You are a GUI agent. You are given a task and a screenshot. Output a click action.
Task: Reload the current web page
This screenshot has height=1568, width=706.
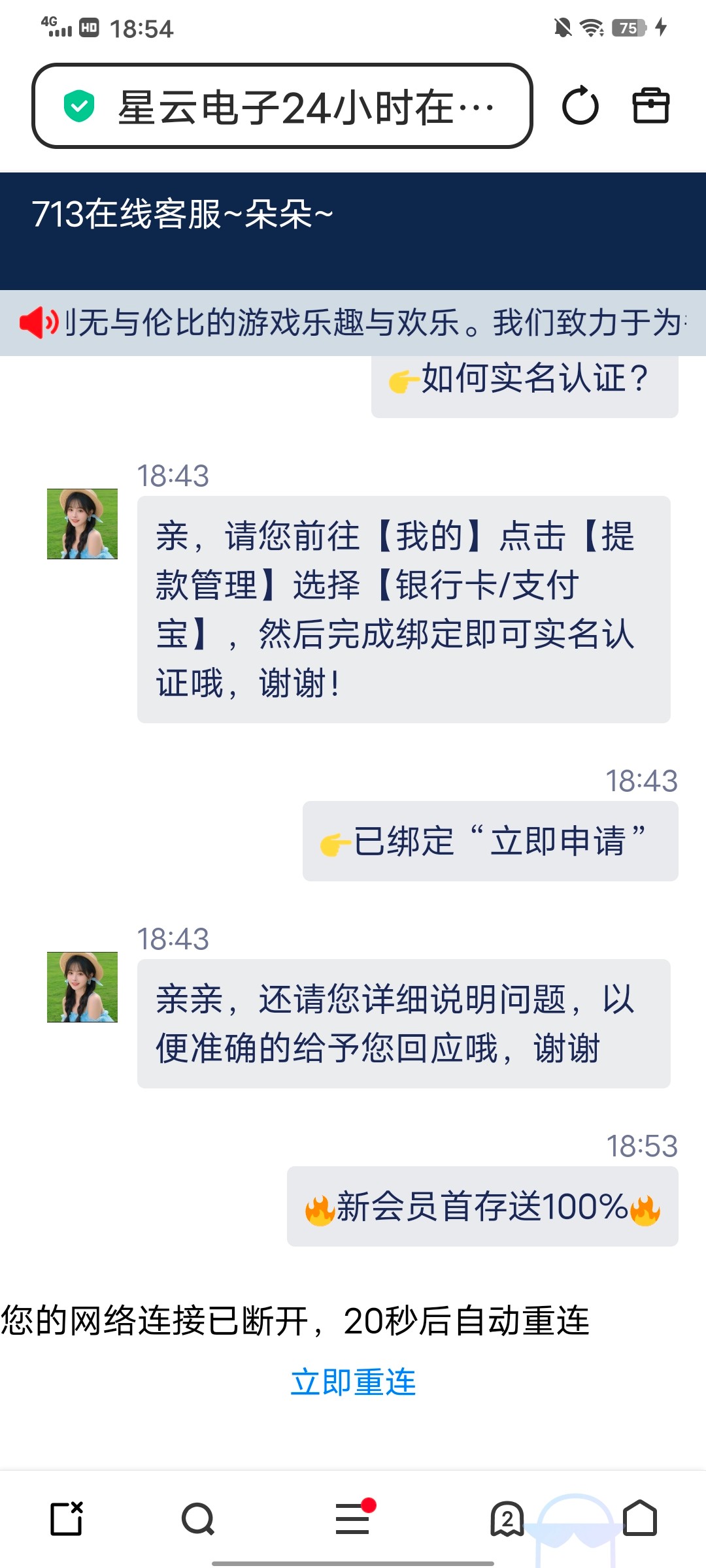(580, 106)
